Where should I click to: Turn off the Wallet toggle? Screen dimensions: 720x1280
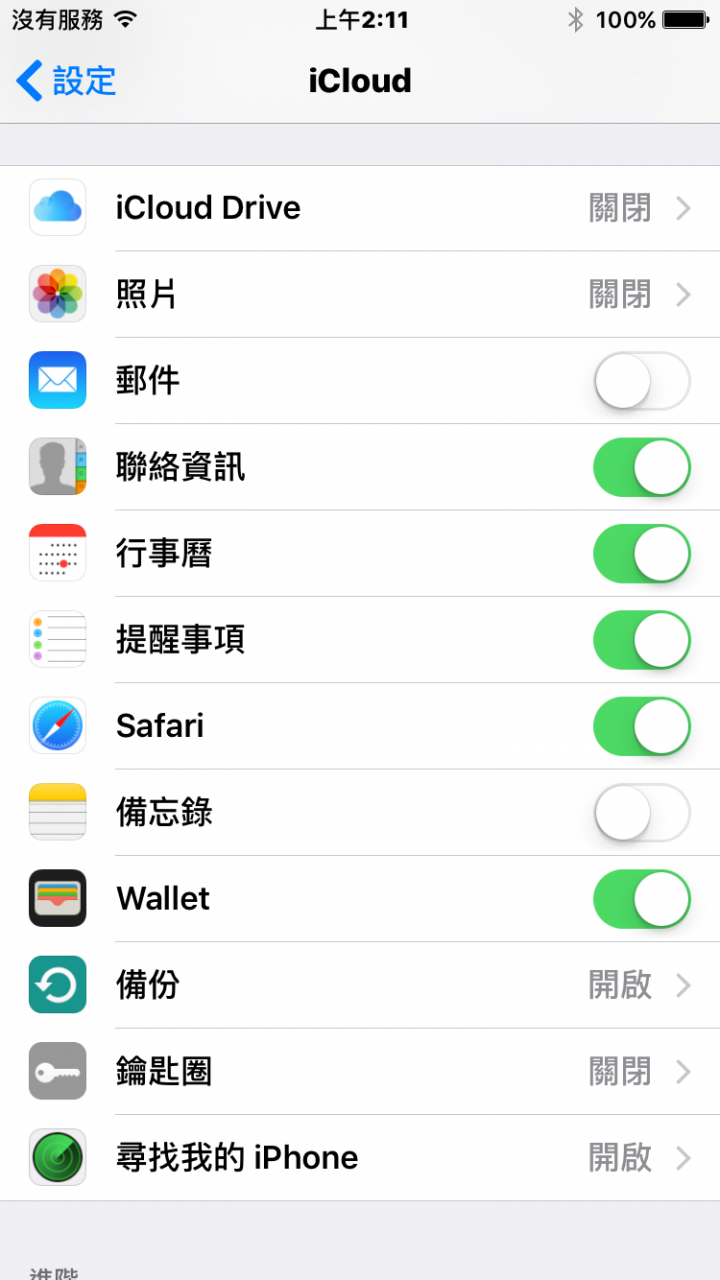[641, 898]
